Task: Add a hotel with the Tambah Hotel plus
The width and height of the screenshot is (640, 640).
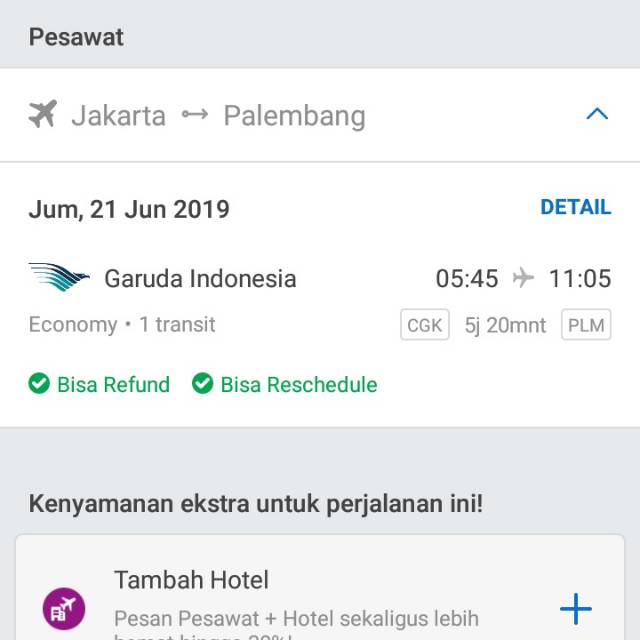Action: tap(575, 607)
